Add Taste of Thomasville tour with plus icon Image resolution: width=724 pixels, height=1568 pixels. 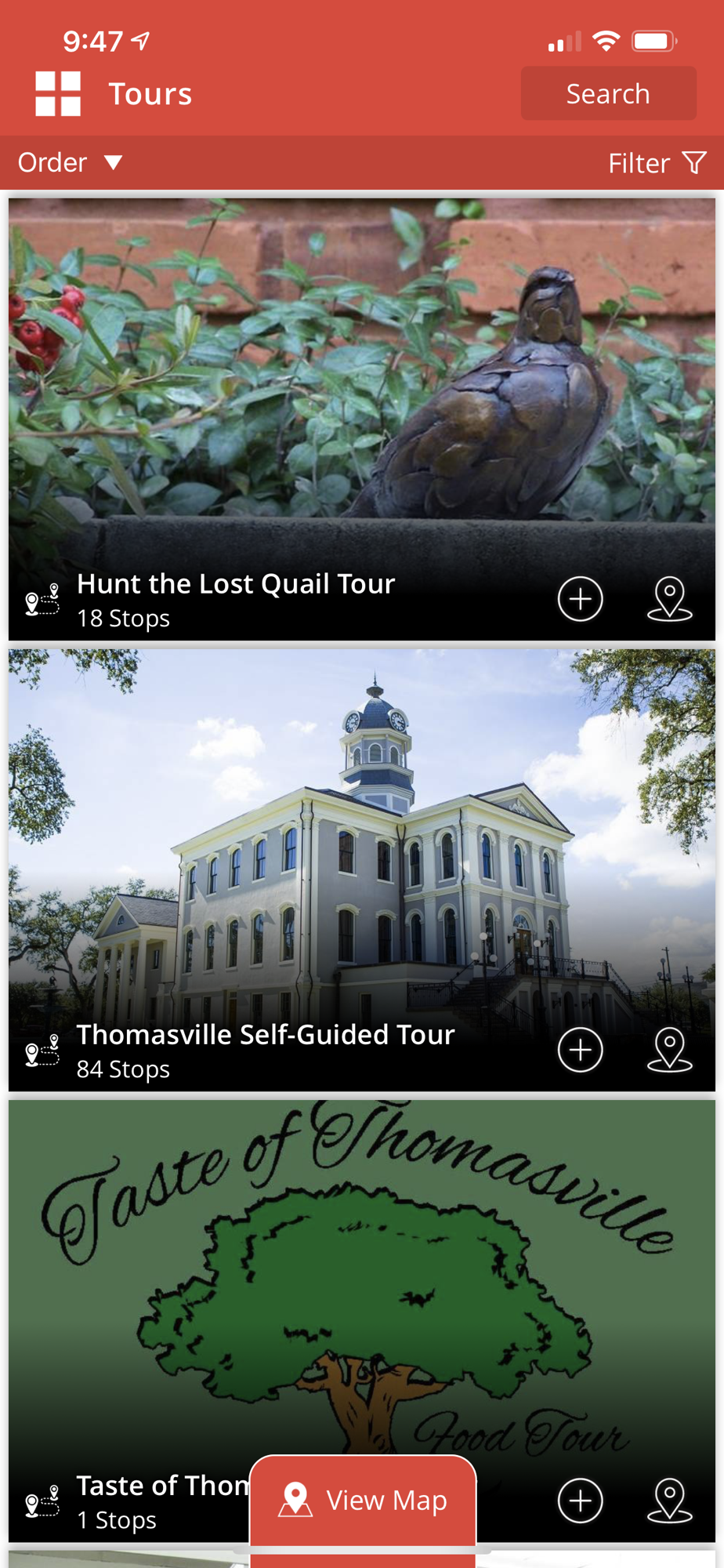tap(580, 1501)
